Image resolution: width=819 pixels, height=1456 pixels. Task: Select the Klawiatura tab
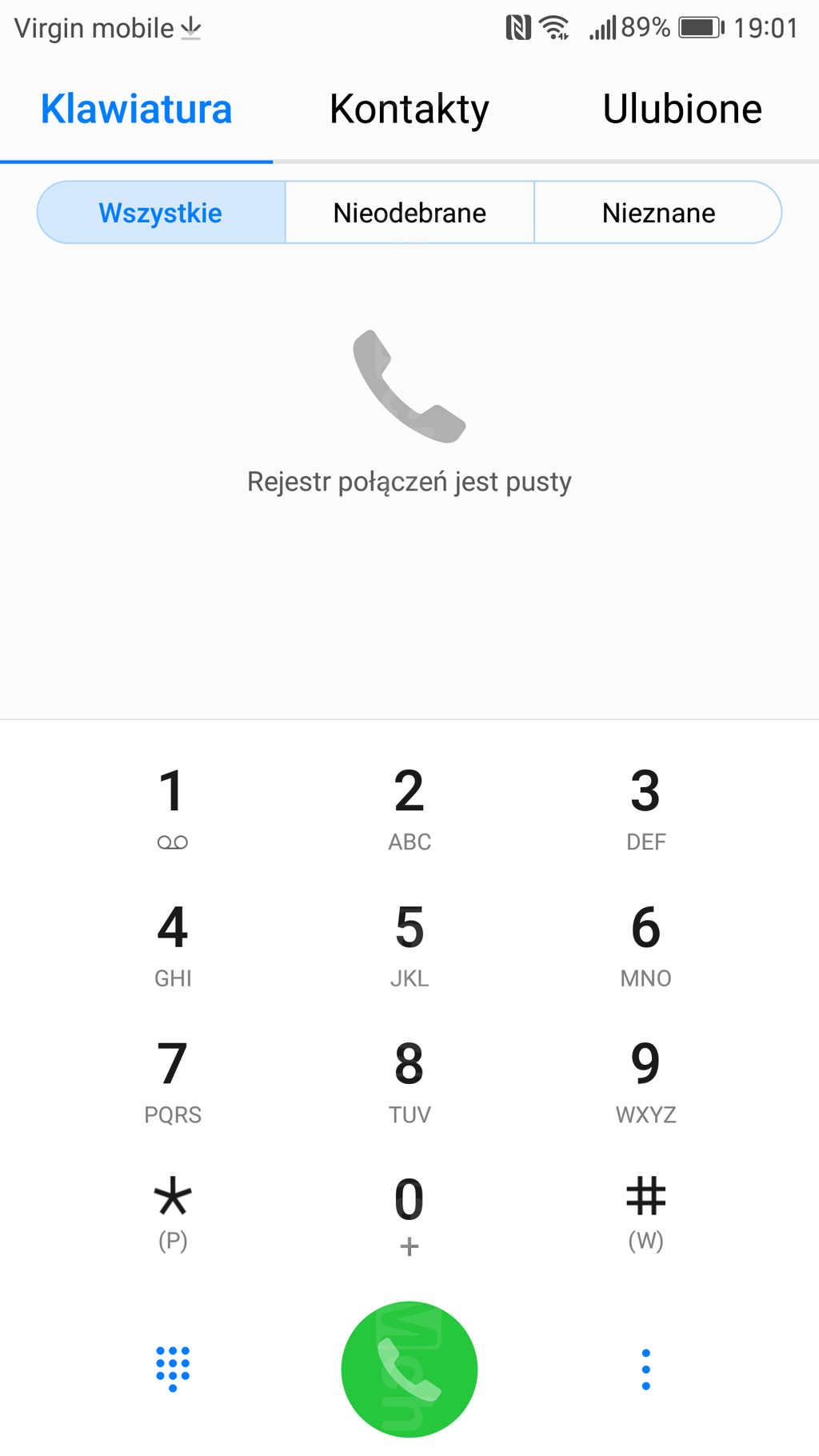136,110
